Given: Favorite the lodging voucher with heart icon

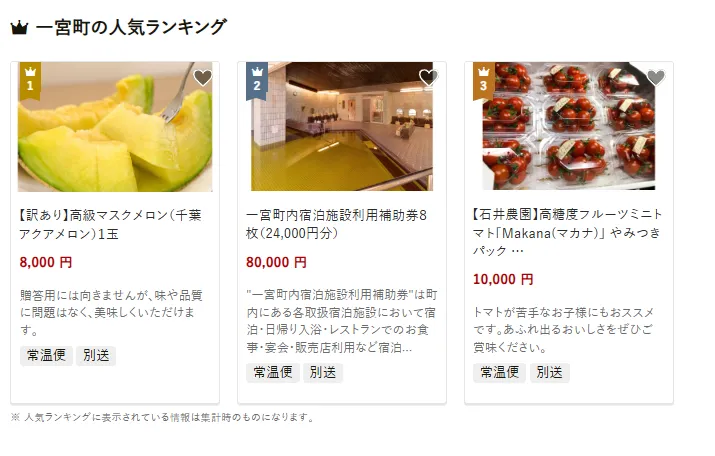Looking at the screenshot, I should (428, 78).
